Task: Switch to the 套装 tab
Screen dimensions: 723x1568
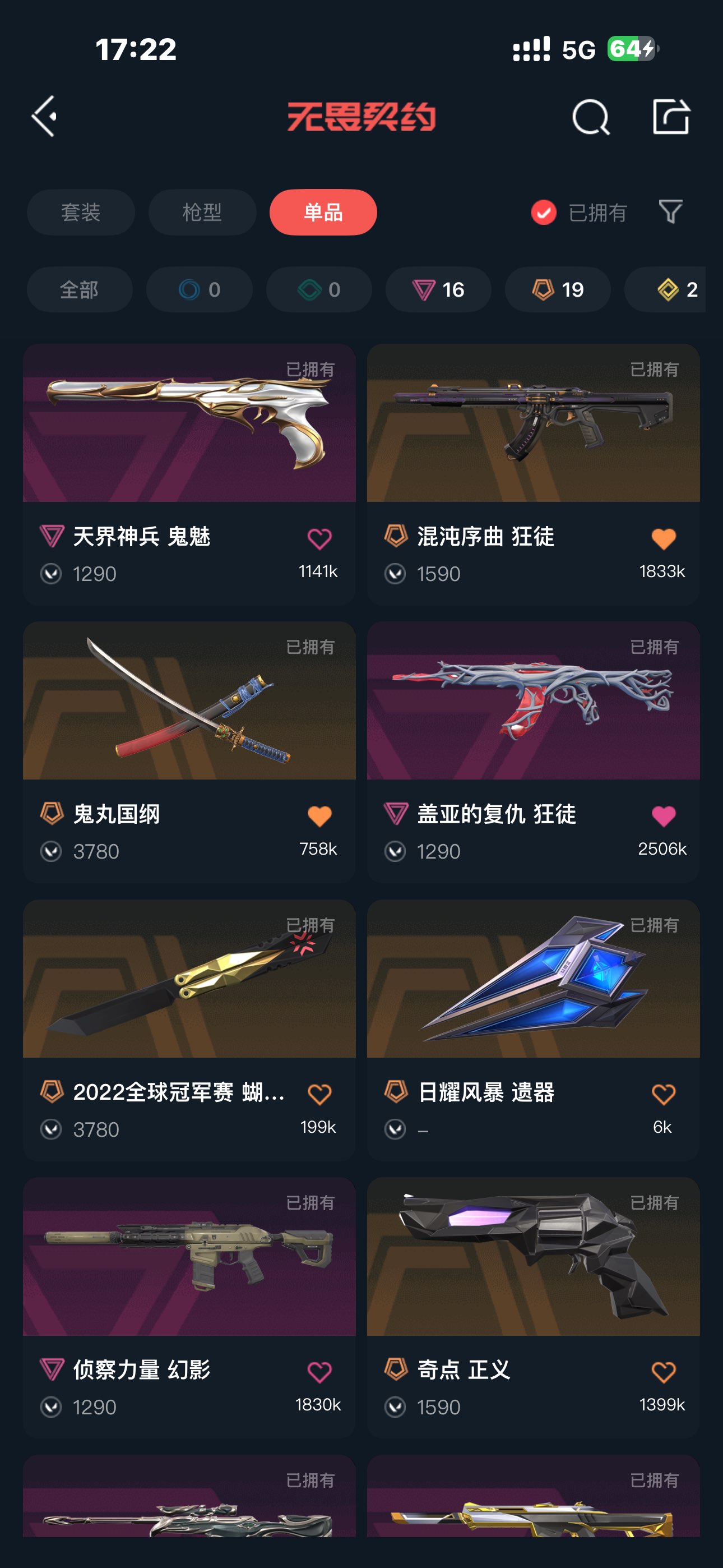Action: tap(80, 213)
